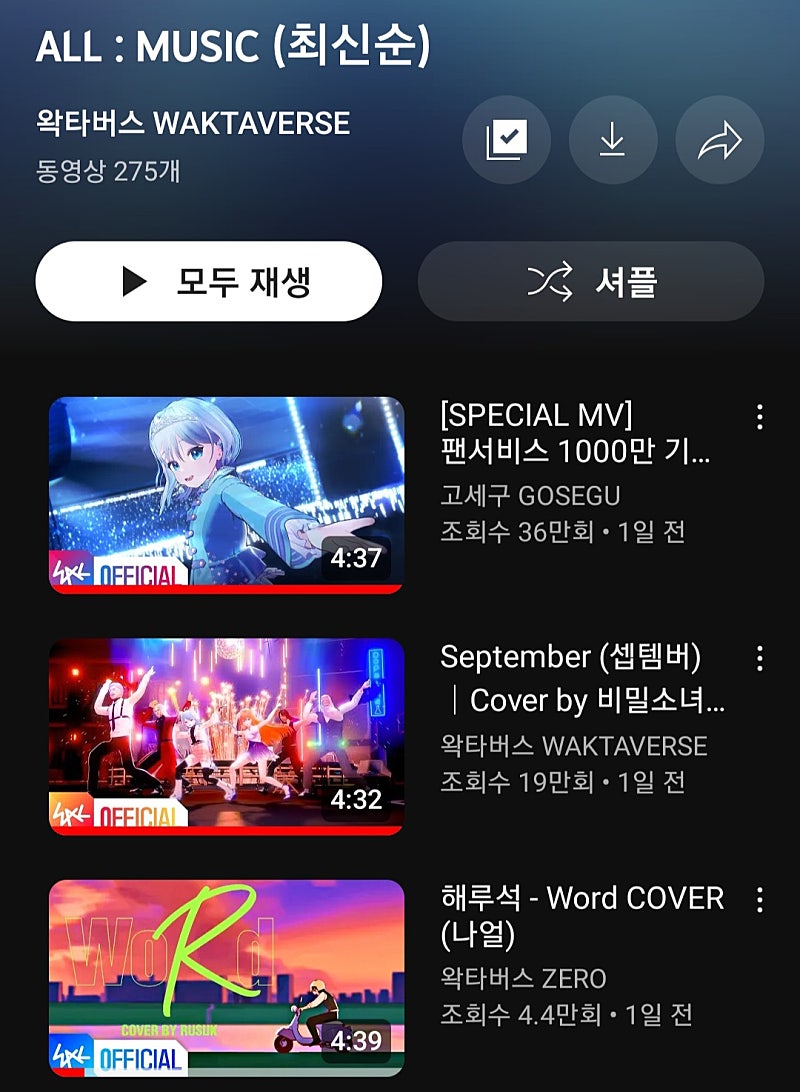Start 셔플 shuffle playback
The width and height of the screenshot is (800, 1092).
(590, 282)
